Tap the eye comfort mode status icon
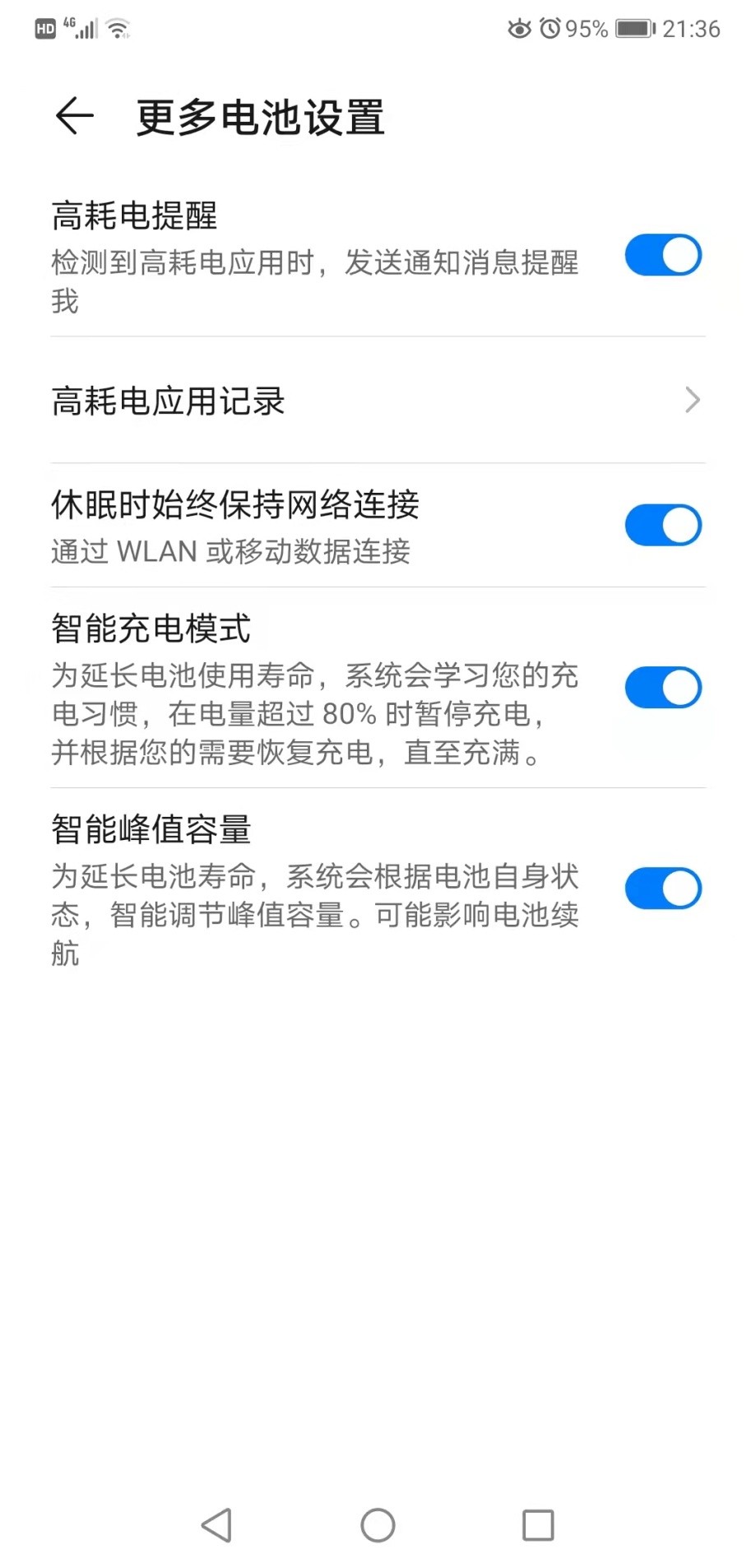The image size is (756, 1568). coord(518,29)
